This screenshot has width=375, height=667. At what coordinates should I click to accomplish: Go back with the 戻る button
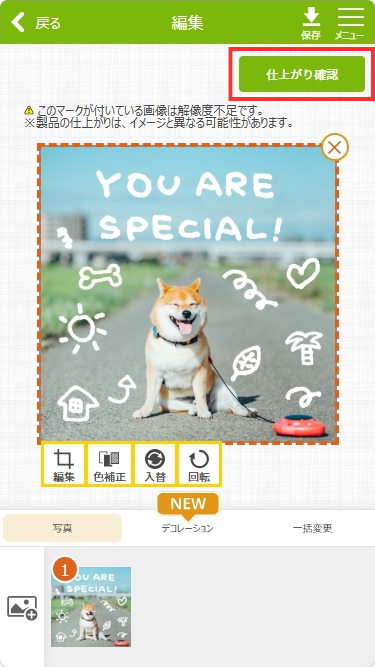tap(36, 23)
